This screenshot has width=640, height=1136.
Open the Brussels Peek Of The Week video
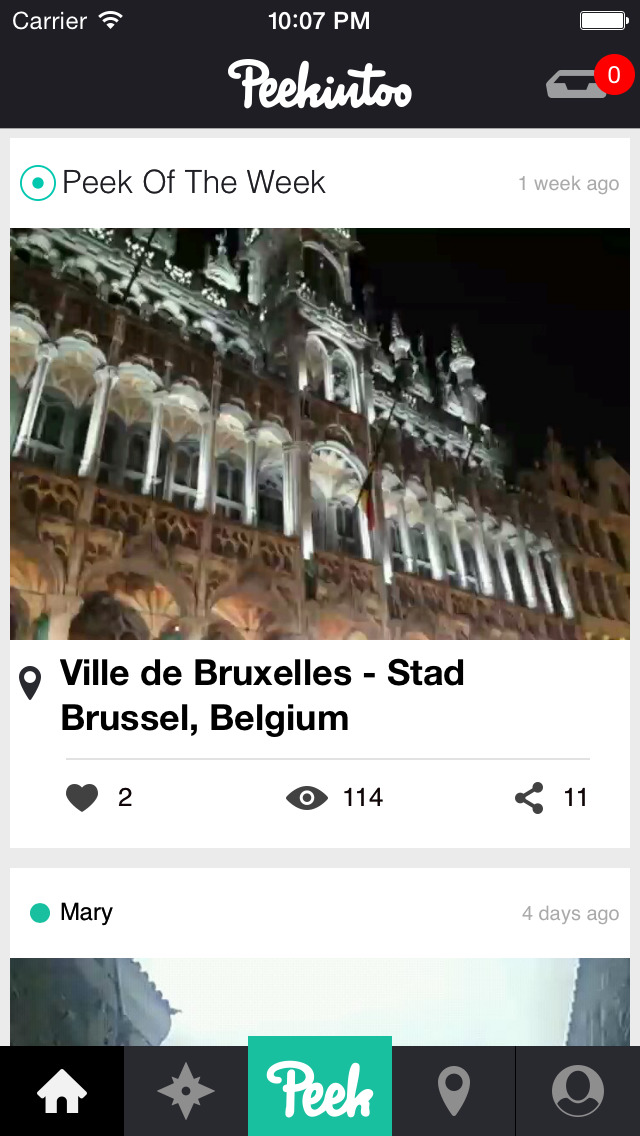[320, 434]
